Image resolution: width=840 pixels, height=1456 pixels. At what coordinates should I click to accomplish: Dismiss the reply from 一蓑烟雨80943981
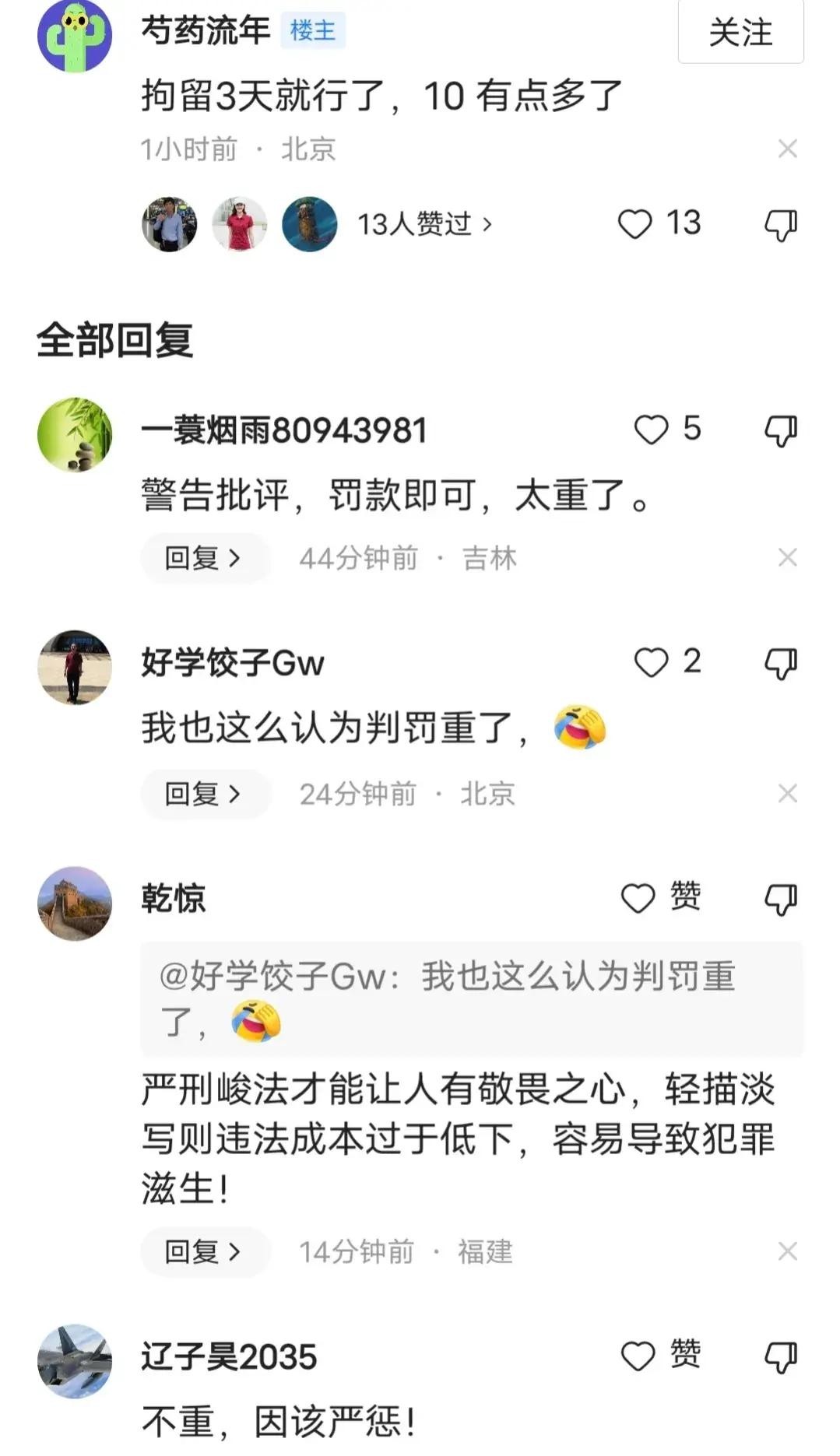pos(788,557)
